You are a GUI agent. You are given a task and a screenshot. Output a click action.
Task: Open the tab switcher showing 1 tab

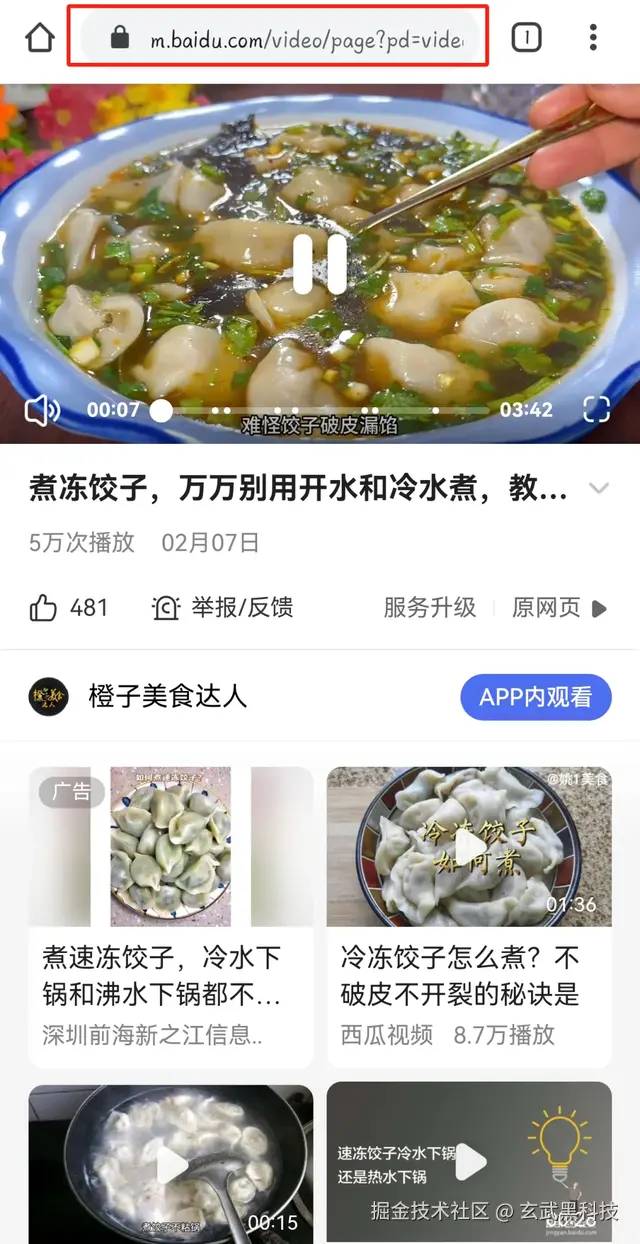point(526,38)
